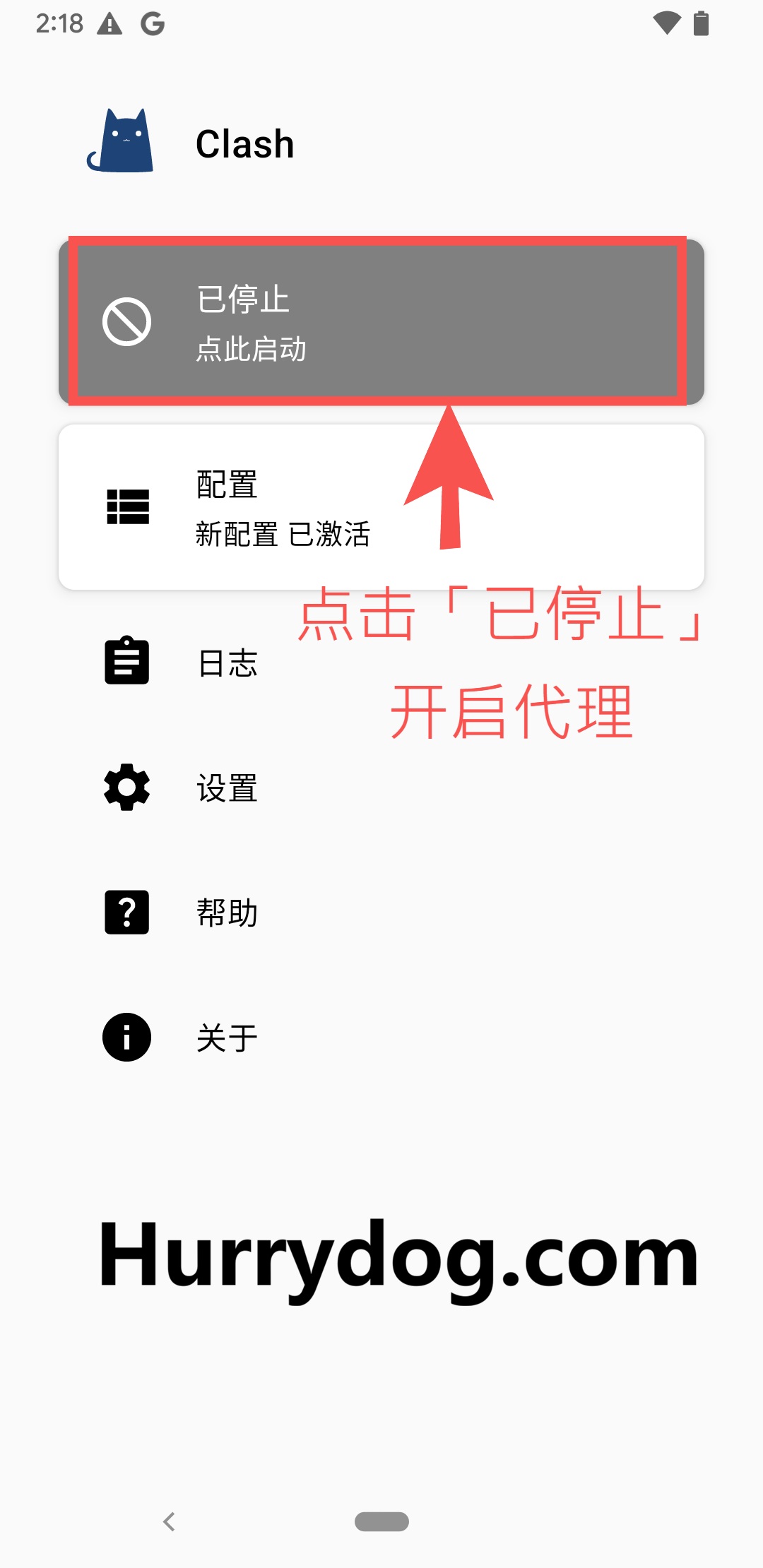Tap the home pill button
The image size is (763, 1568).
pos(381,1521)
